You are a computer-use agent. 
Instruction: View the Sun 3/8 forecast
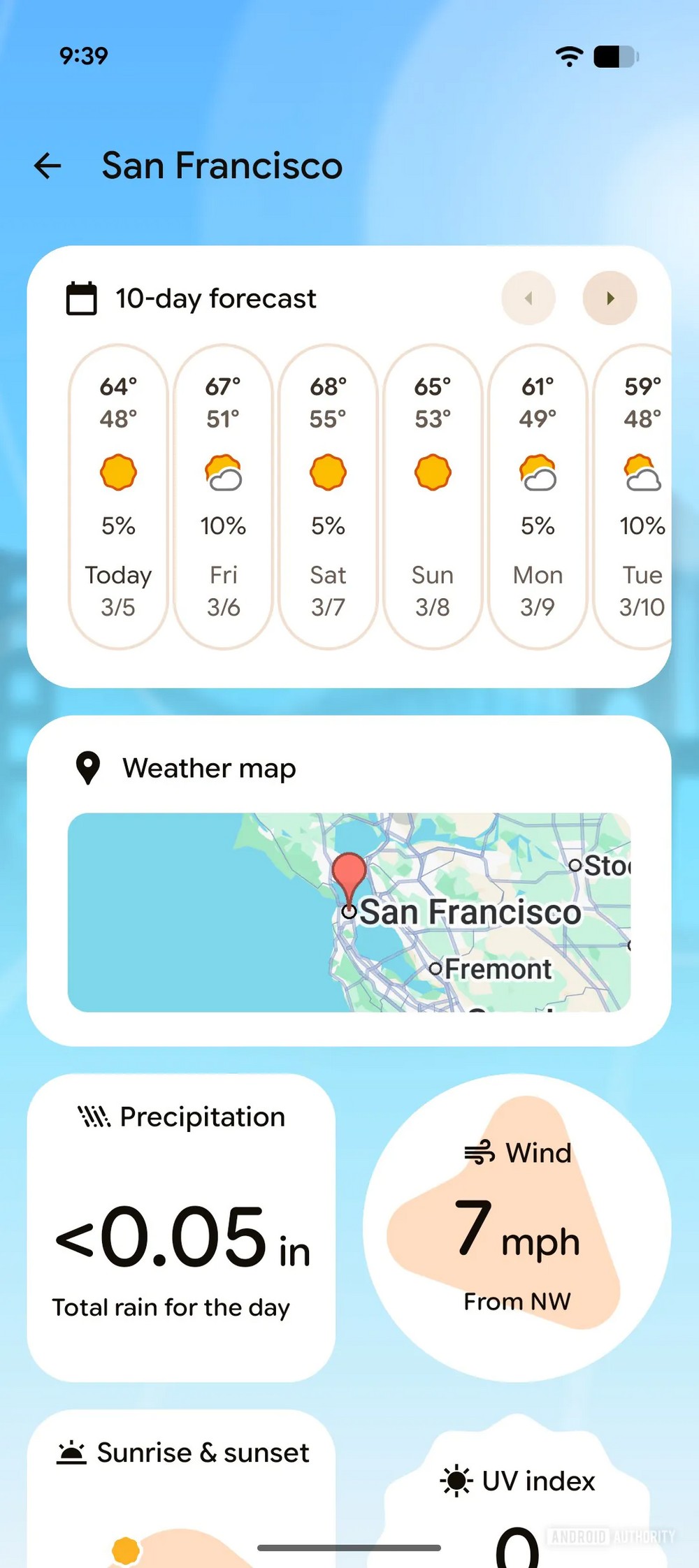click(433, 496)
